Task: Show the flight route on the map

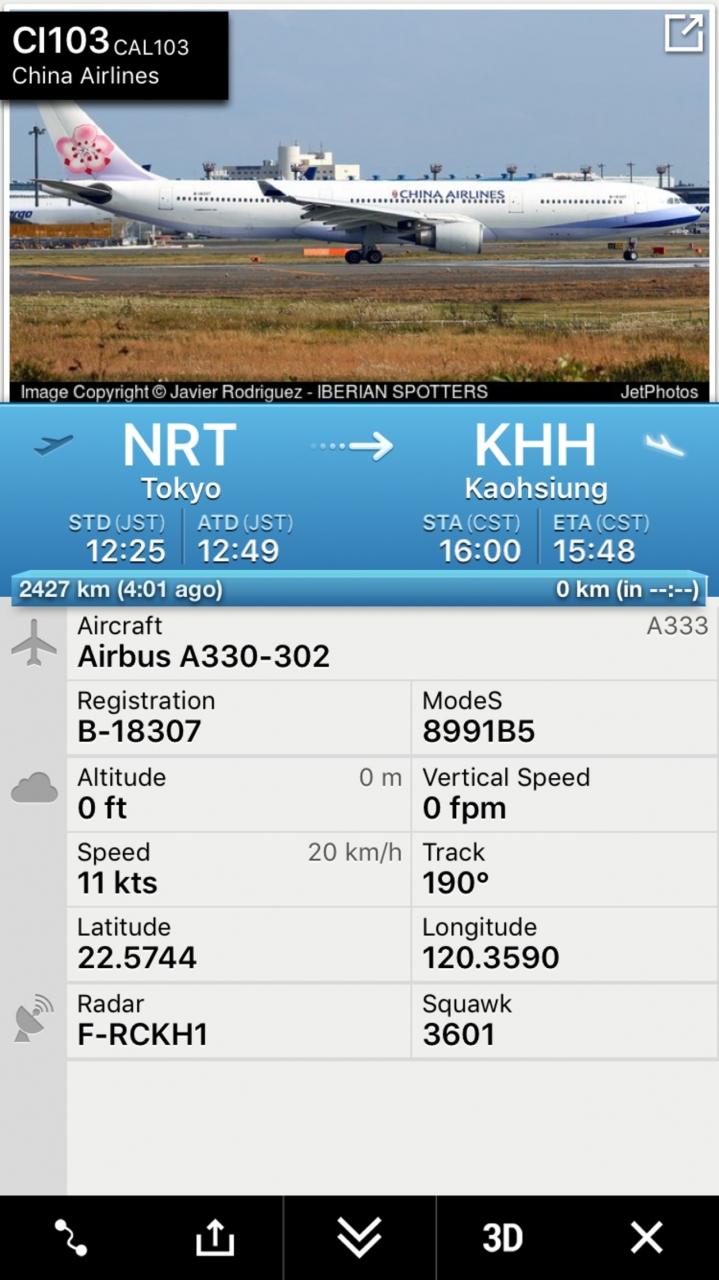Action: (x=71, y=1238)
